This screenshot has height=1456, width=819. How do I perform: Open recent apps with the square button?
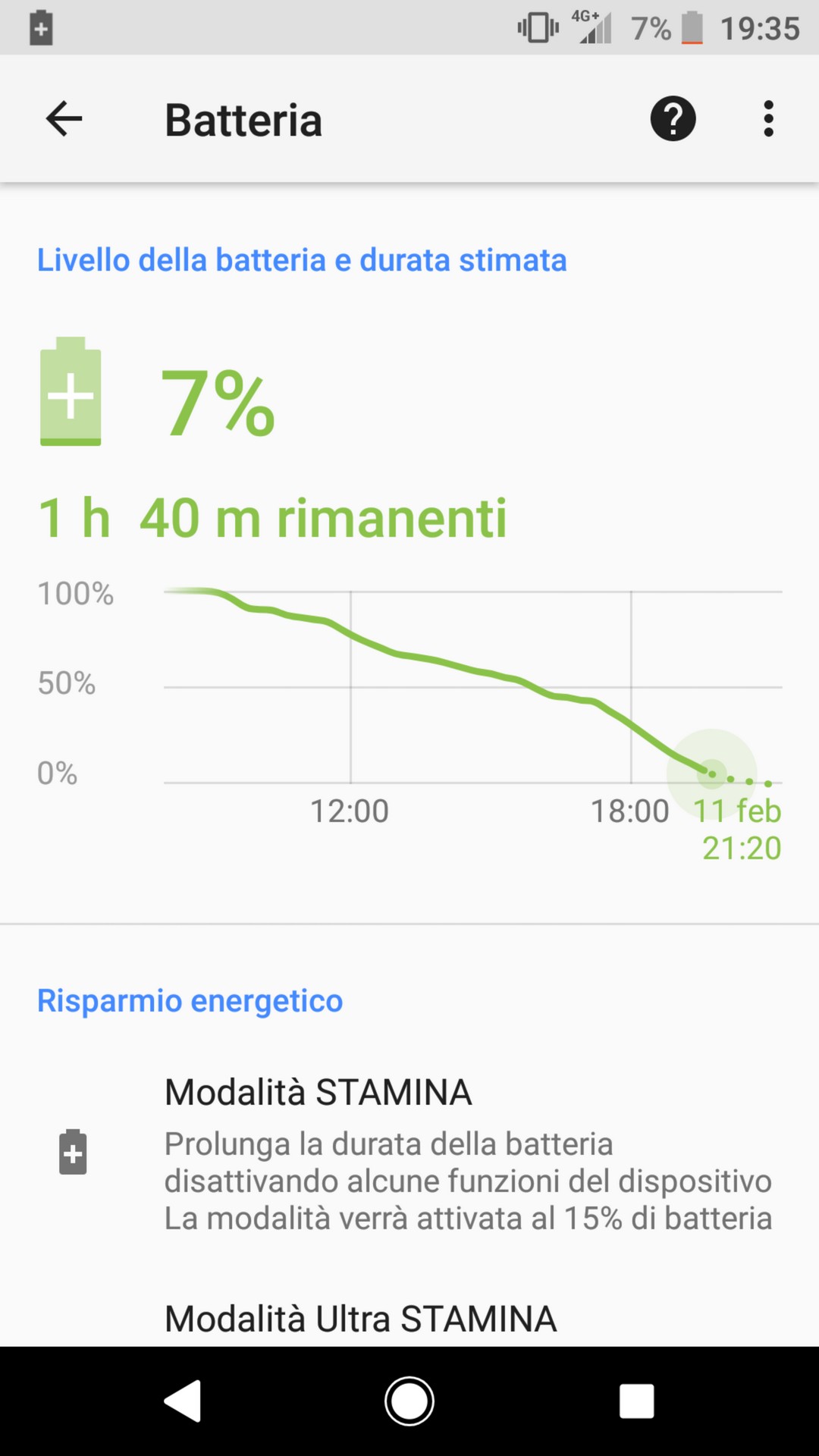click(x=636, y=1401)
